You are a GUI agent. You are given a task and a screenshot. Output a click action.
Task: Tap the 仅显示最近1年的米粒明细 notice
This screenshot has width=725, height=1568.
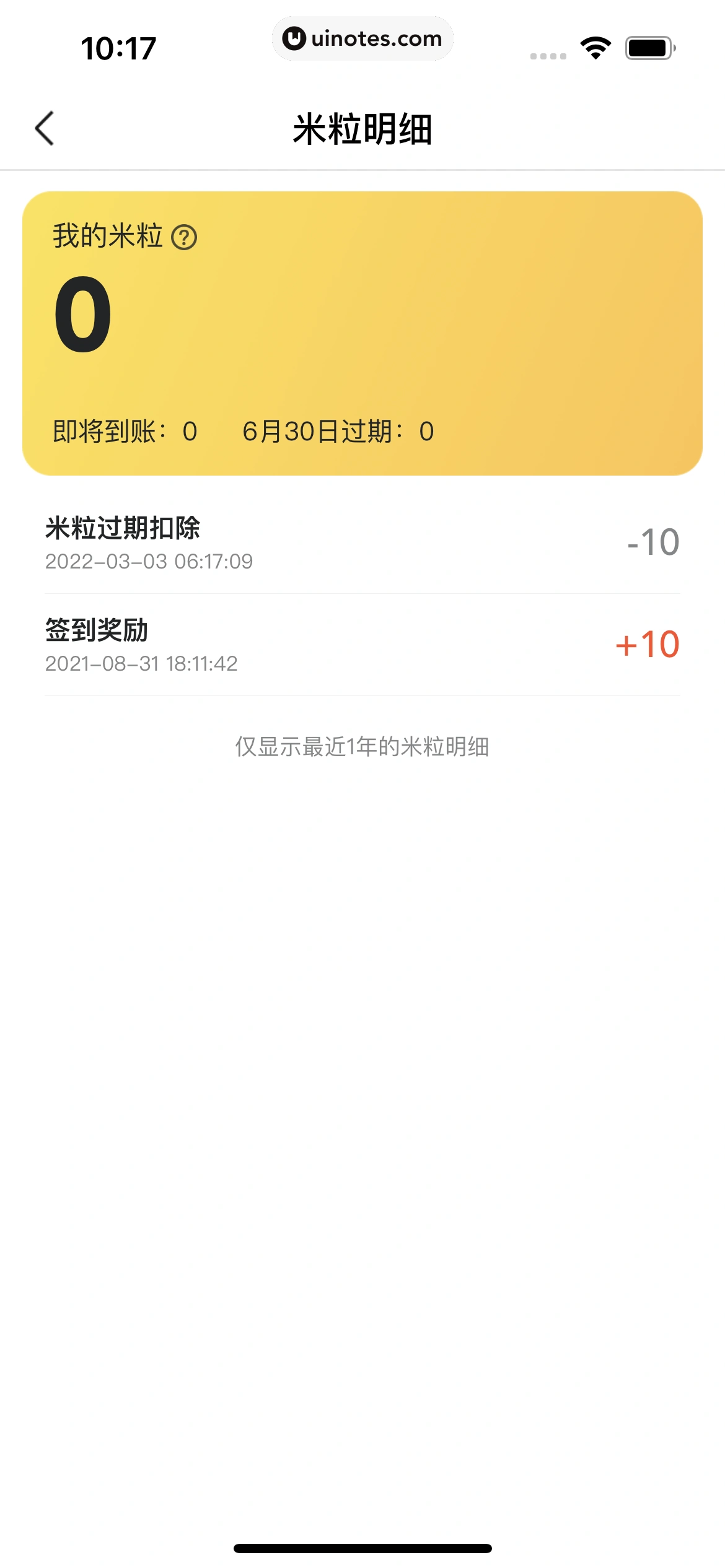[362, 748]
